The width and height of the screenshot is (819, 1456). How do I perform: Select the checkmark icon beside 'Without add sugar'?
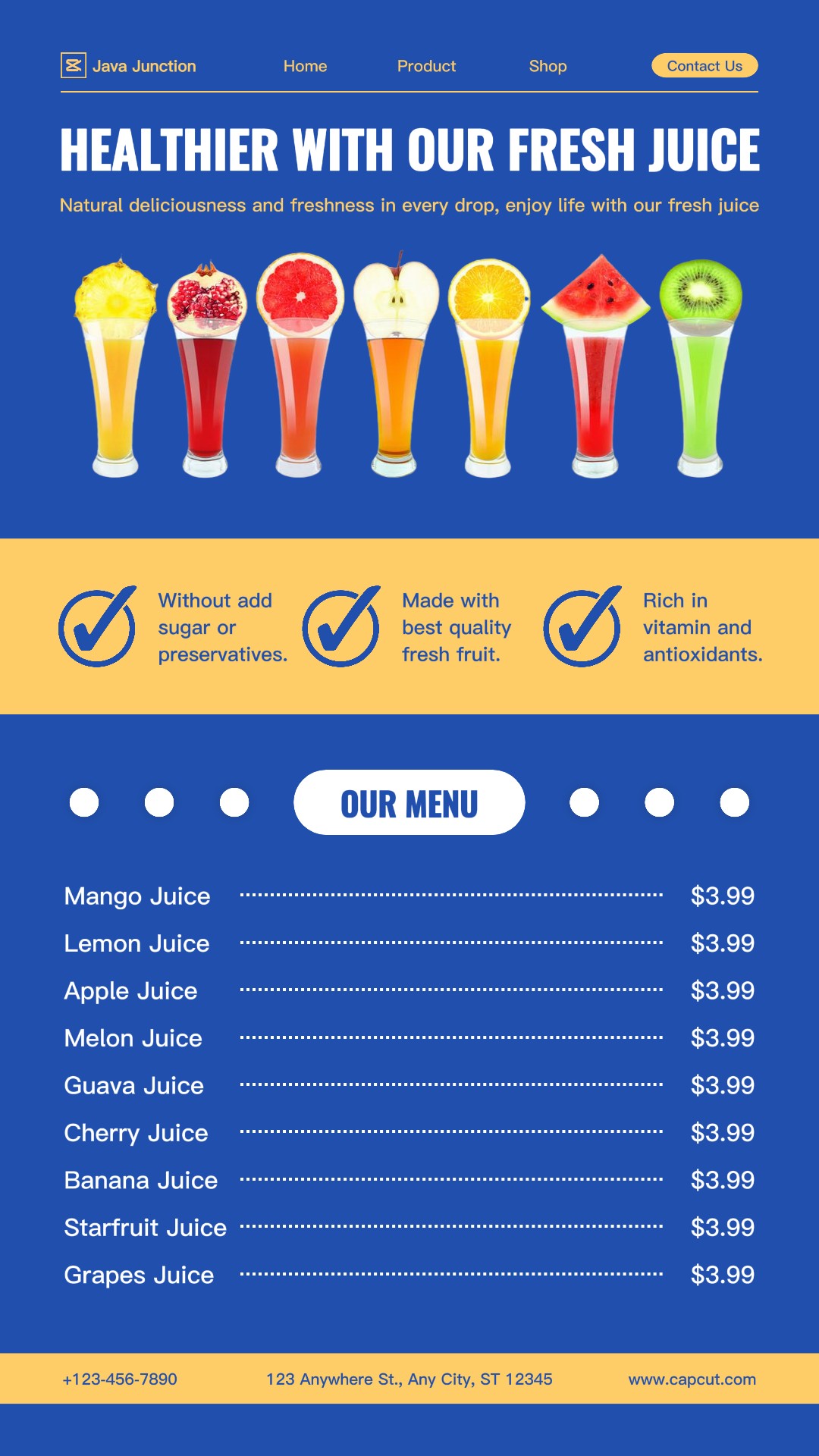(x=97, y=628)
